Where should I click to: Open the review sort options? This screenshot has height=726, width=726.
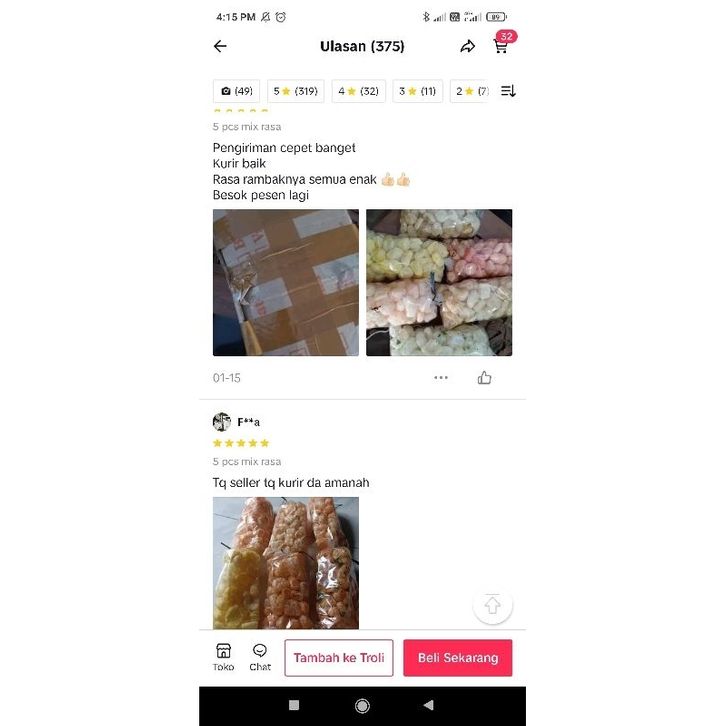508,91
